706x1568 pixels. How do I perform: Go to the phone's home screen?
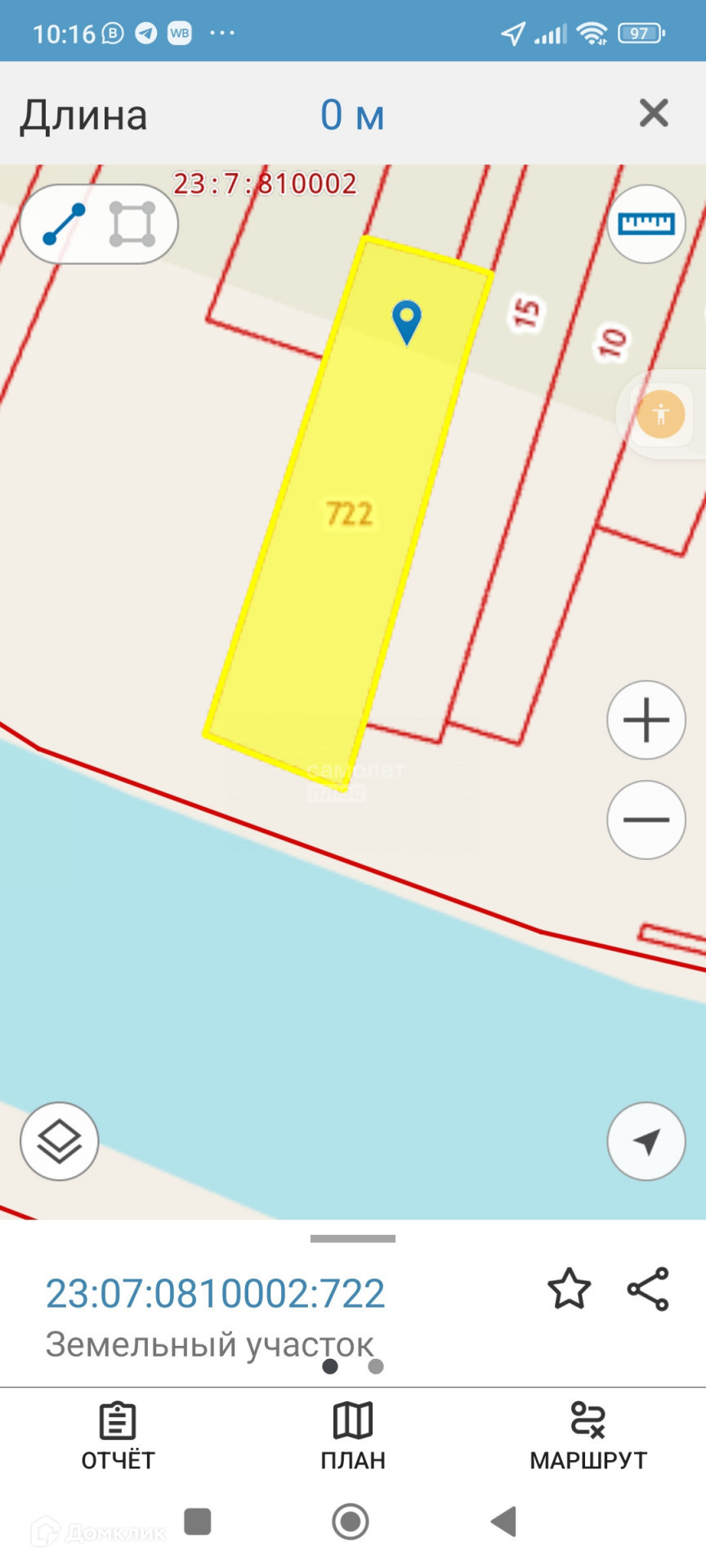pos(351,1521)
